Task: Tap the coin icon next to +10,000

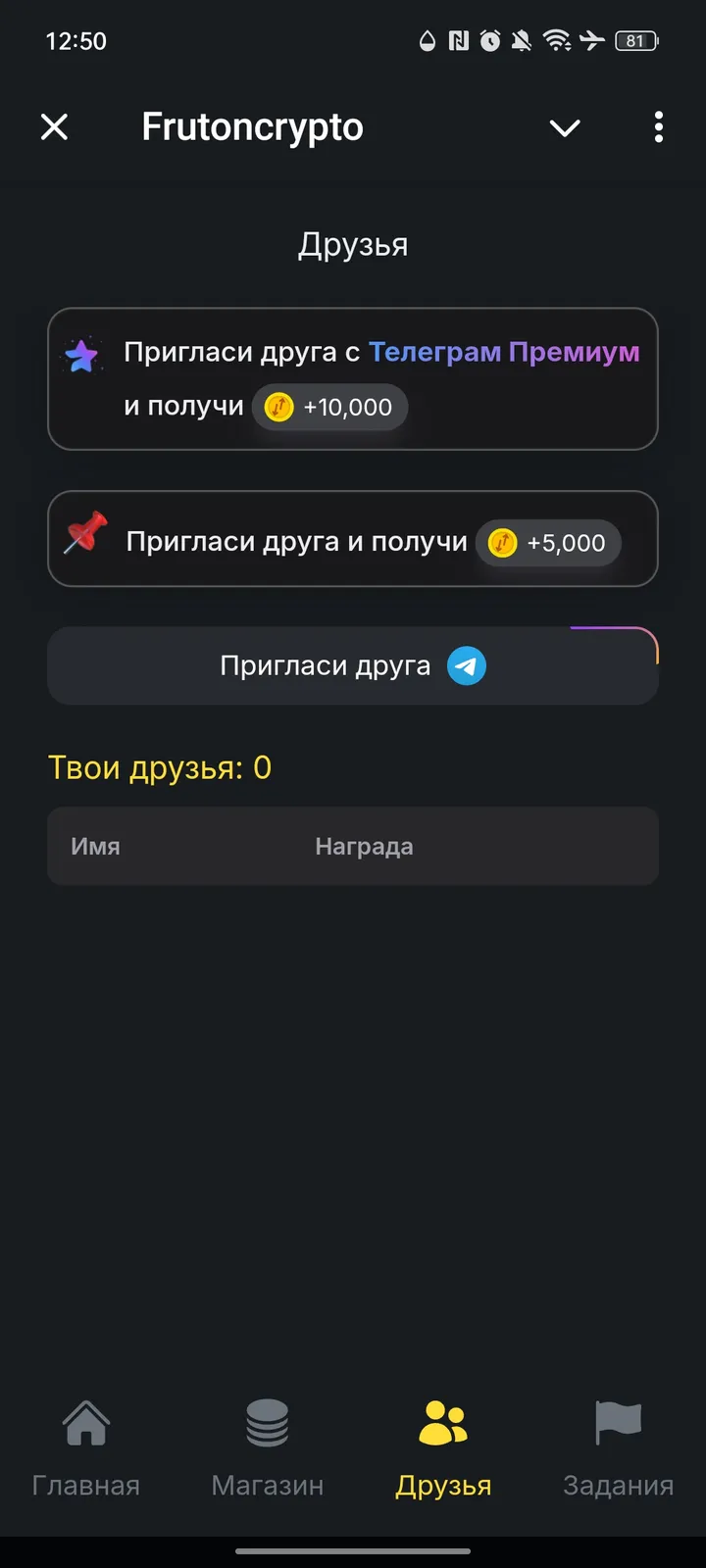Action: 277,407
